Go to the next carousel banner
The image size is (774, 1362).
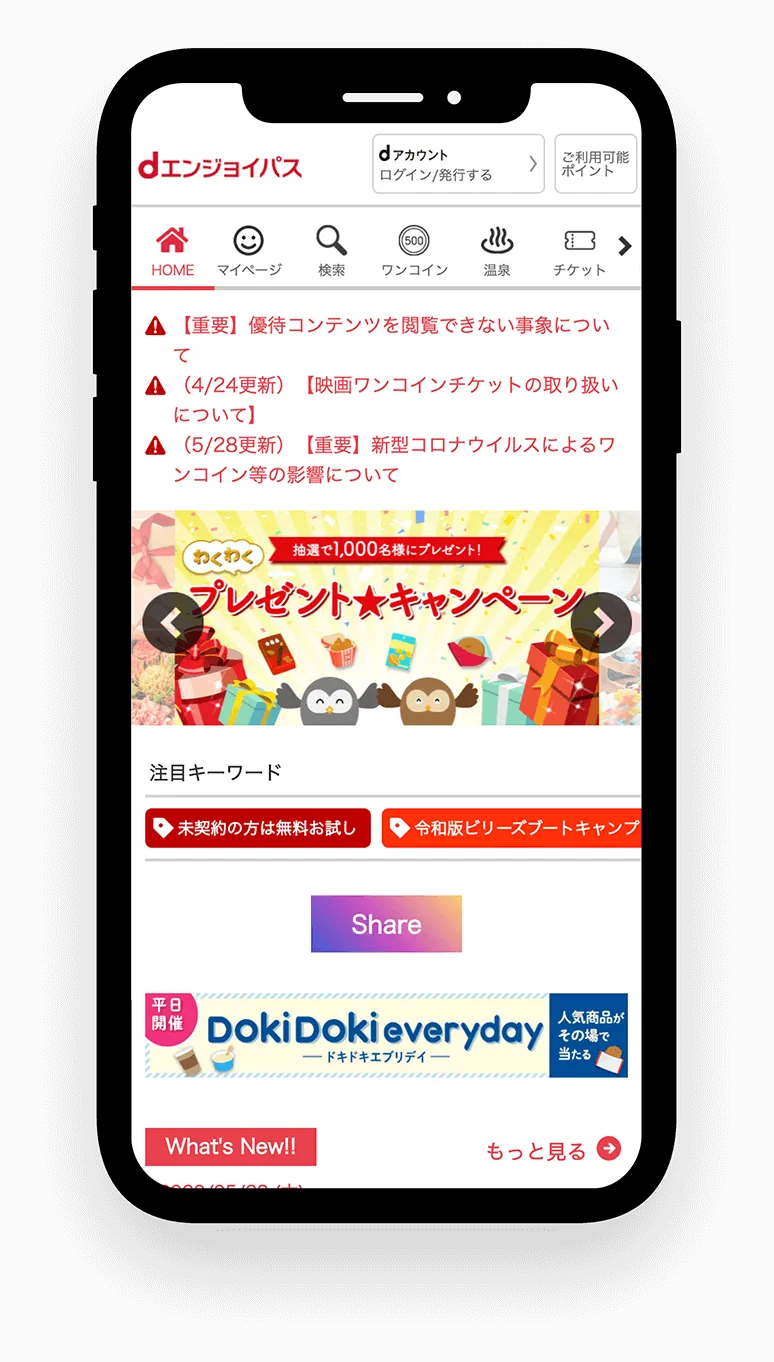602,623
